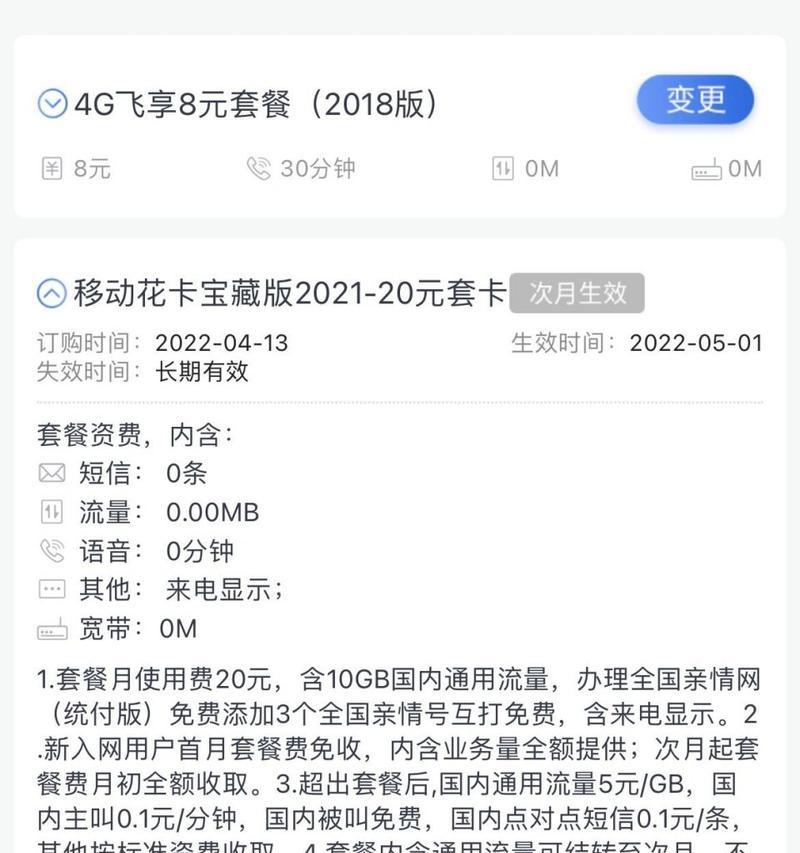Expand the 4G飞享8元套餐 details chevron

click(52, 104)
